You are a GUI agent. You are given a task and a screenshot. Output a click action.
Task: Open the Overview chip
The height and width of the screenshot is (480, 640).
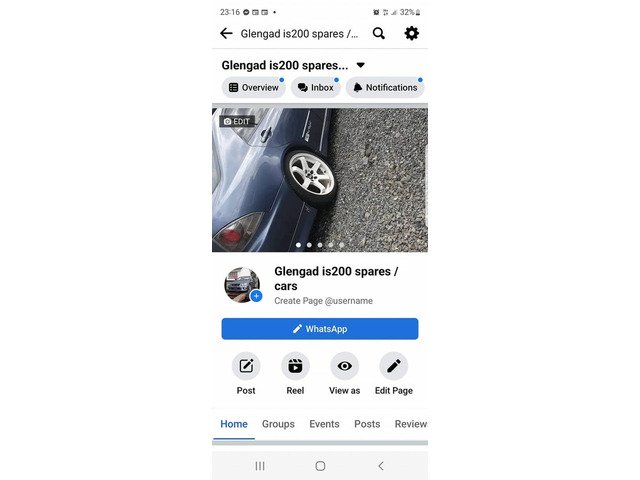[x=254, y=88]
